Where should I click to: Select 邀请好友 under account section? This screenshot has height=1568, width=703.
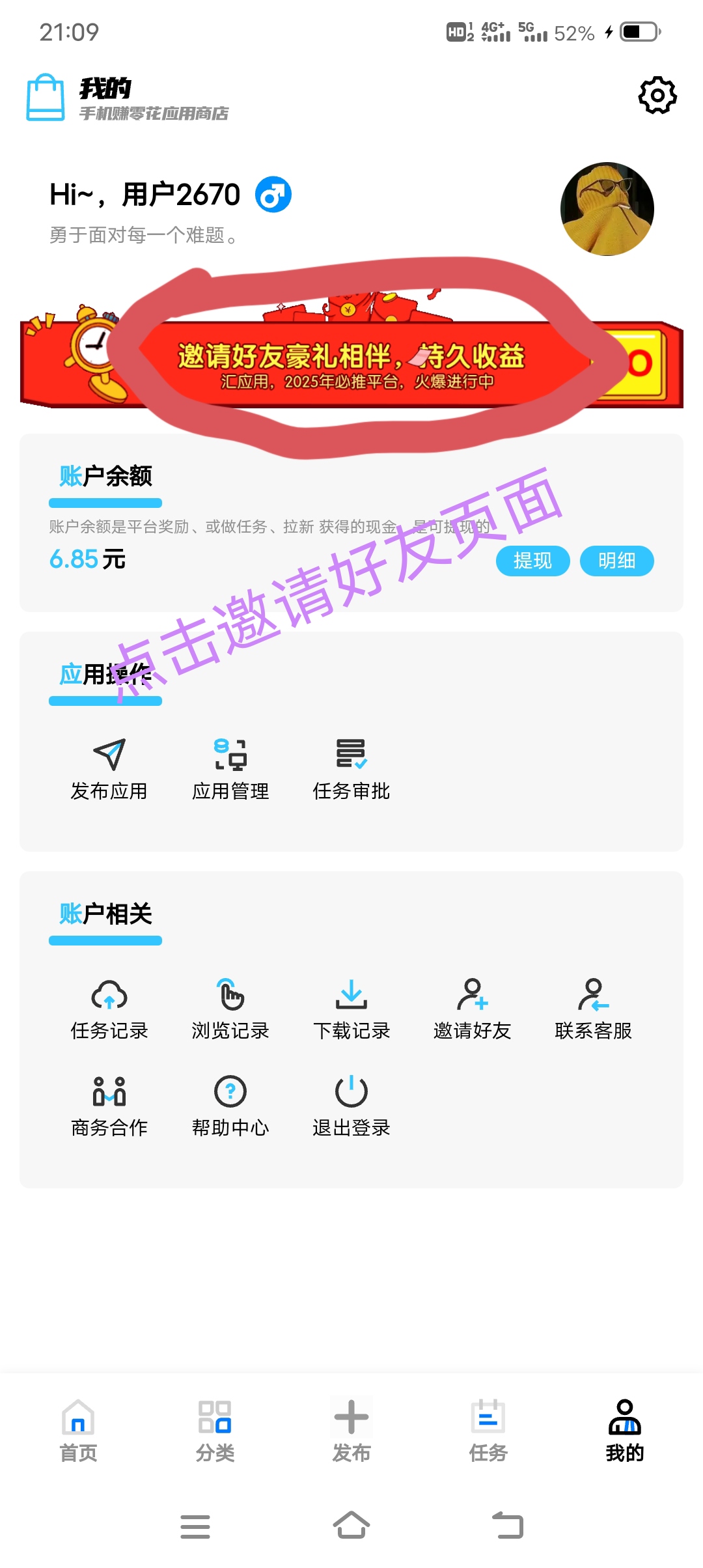click(x=473, y=1009)
